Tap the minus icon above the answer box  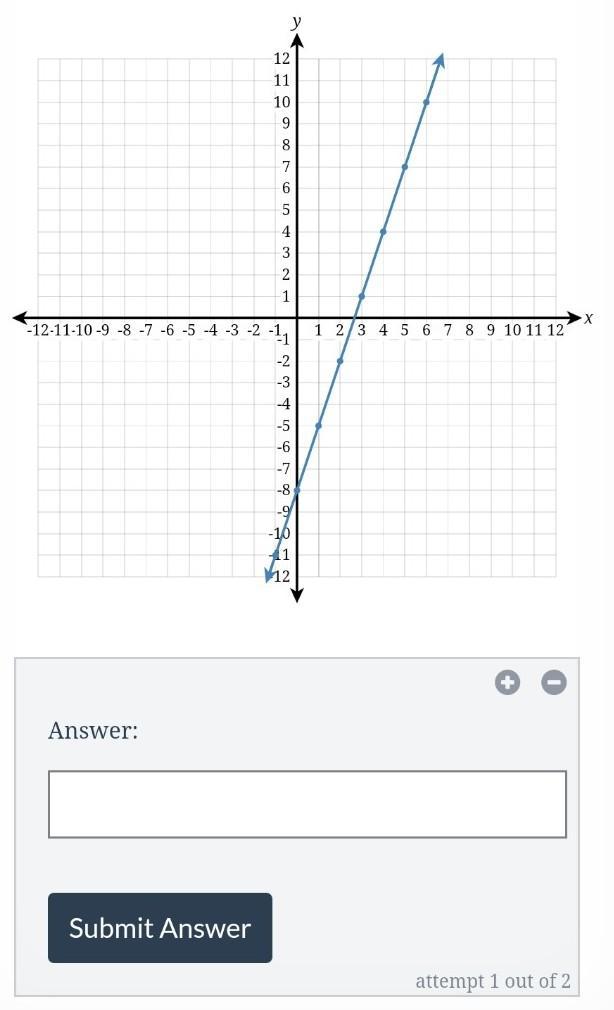(554, 683)
